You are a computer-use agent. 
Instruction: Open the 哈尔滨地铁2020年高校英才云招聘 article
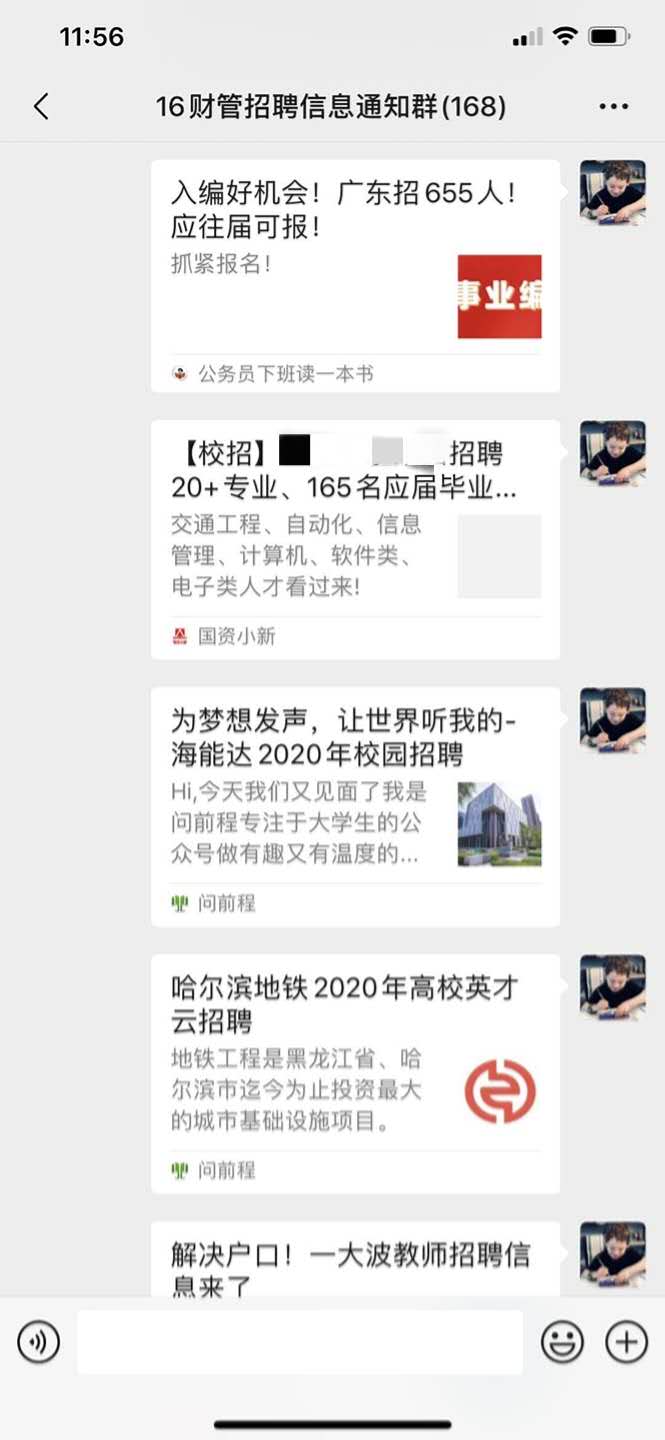click(355, 1073)
